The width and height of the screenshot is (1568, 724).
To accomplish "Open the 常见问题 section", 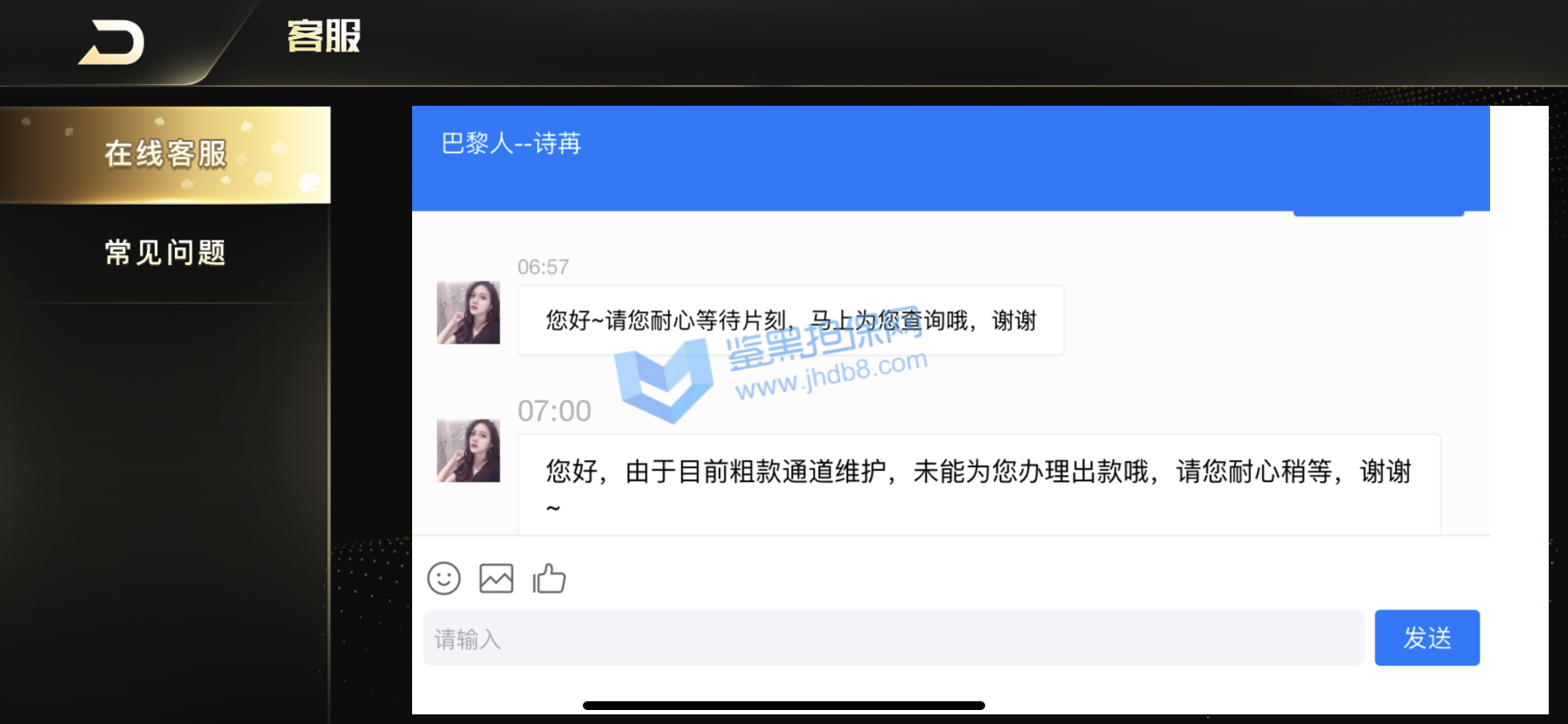I will (165, 253).
